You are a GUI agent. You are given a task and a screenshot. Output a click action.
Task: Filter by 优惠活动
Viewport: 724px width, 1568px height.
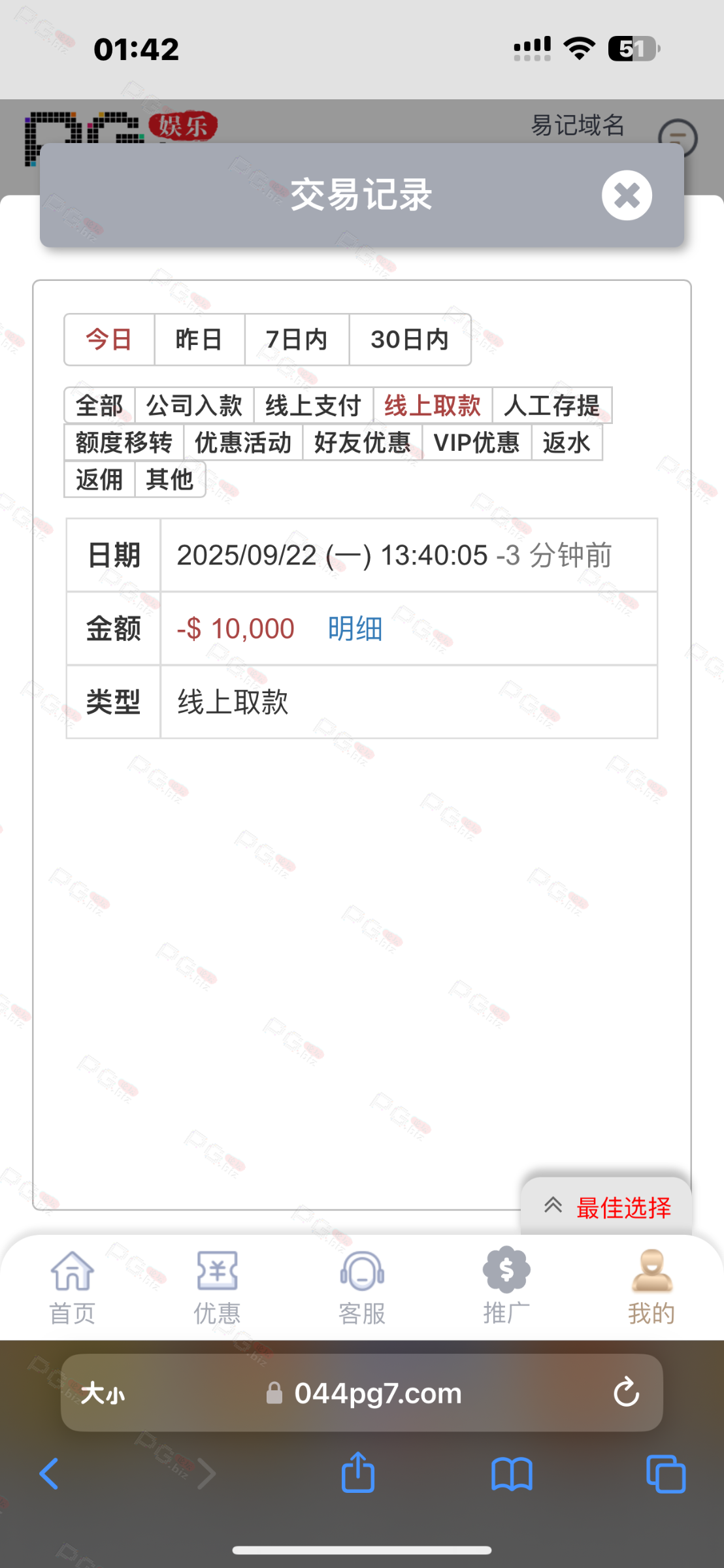243,443
